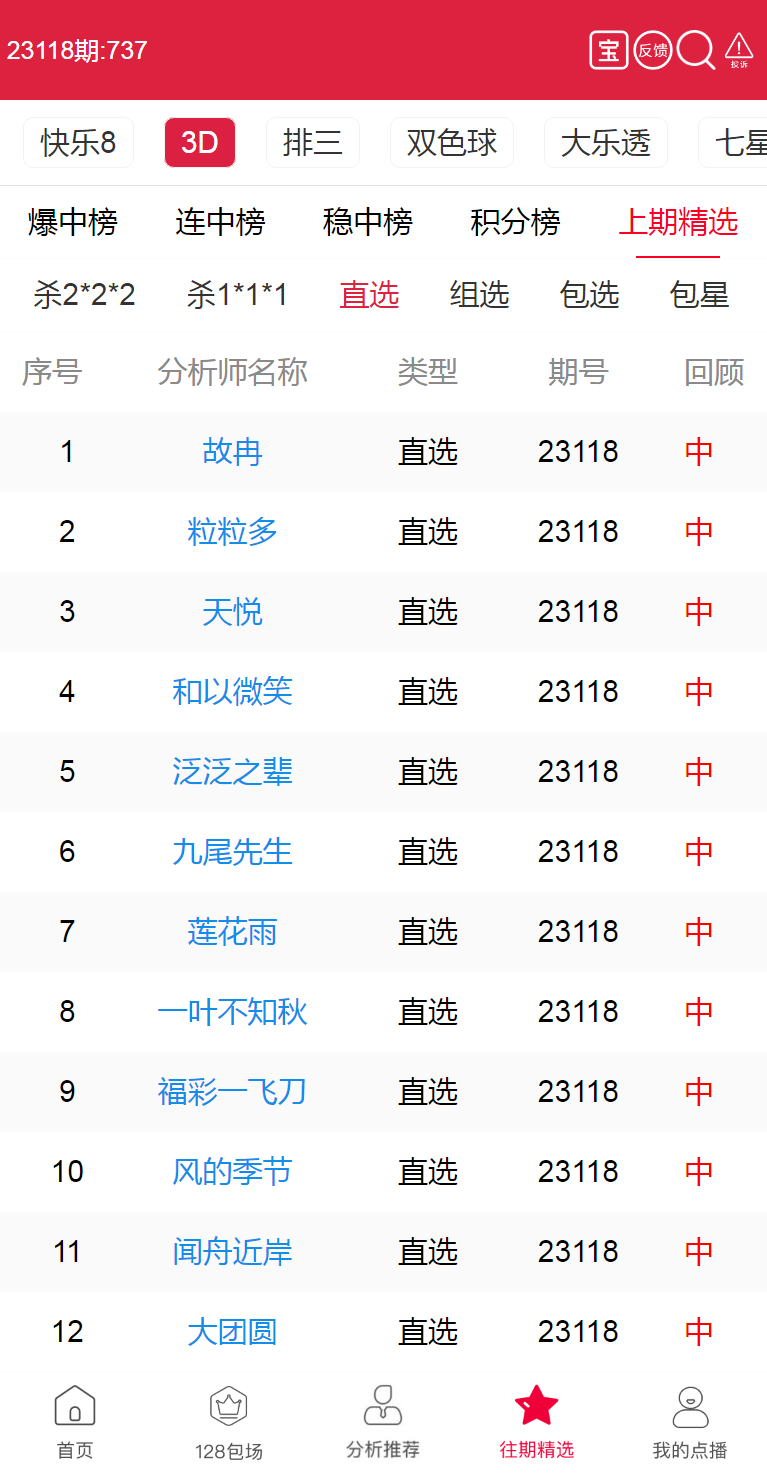Open the search magnifier icon
Screen dimensions: 767x1475
tap(695, 50)
